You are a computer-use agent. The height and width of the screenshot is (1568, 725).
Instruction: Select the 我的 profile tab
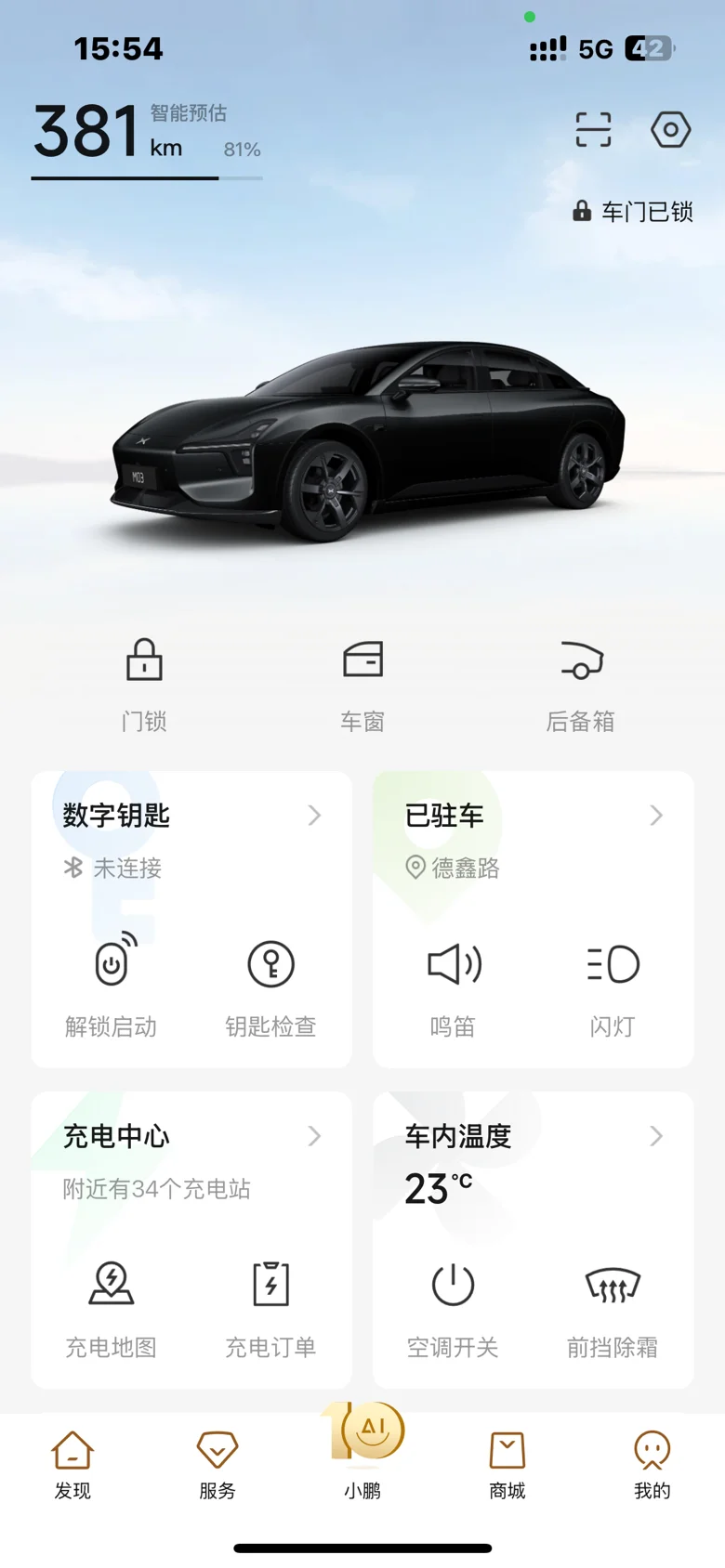click(652, 1465)
